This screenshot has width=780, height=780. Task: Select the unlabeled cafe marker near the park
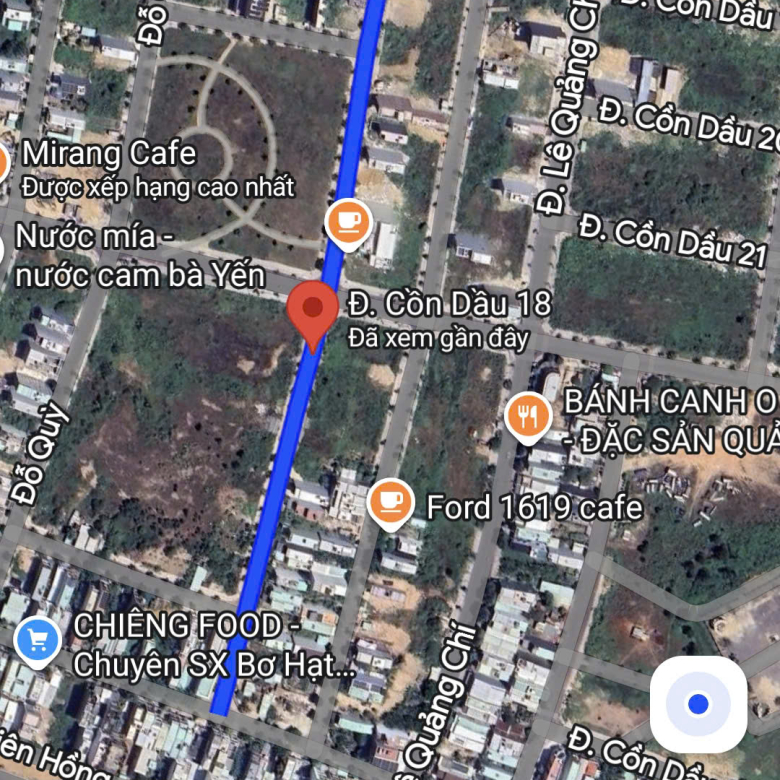348,221
